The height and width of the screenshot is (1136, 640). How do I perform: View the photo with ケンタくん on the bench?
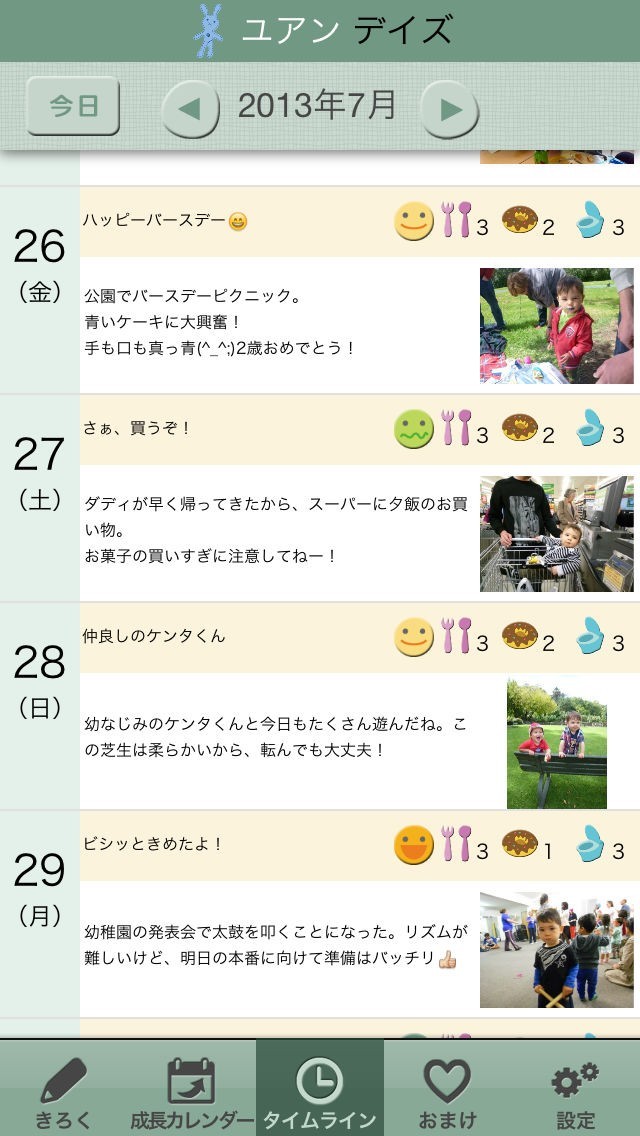pos(556,742)
